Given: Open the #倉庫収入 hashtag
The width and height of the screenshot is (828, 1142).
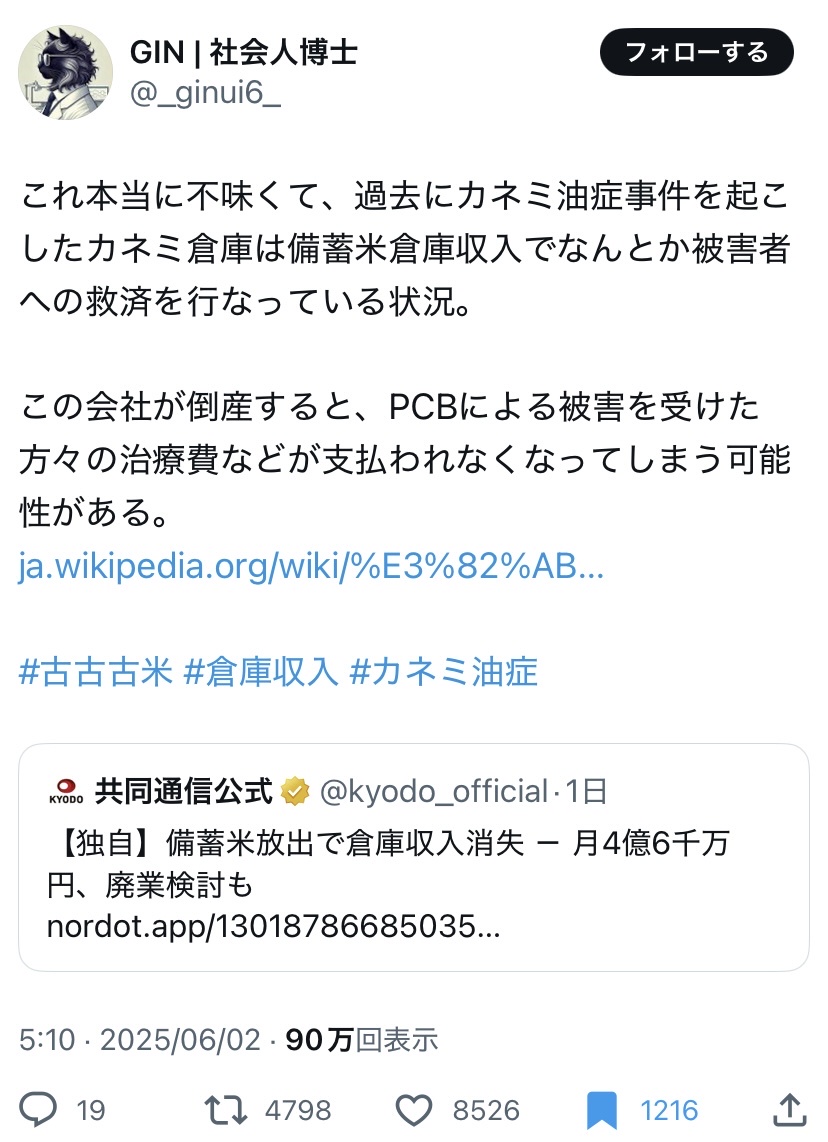Looking at the screenshot, I should (262, 671).
